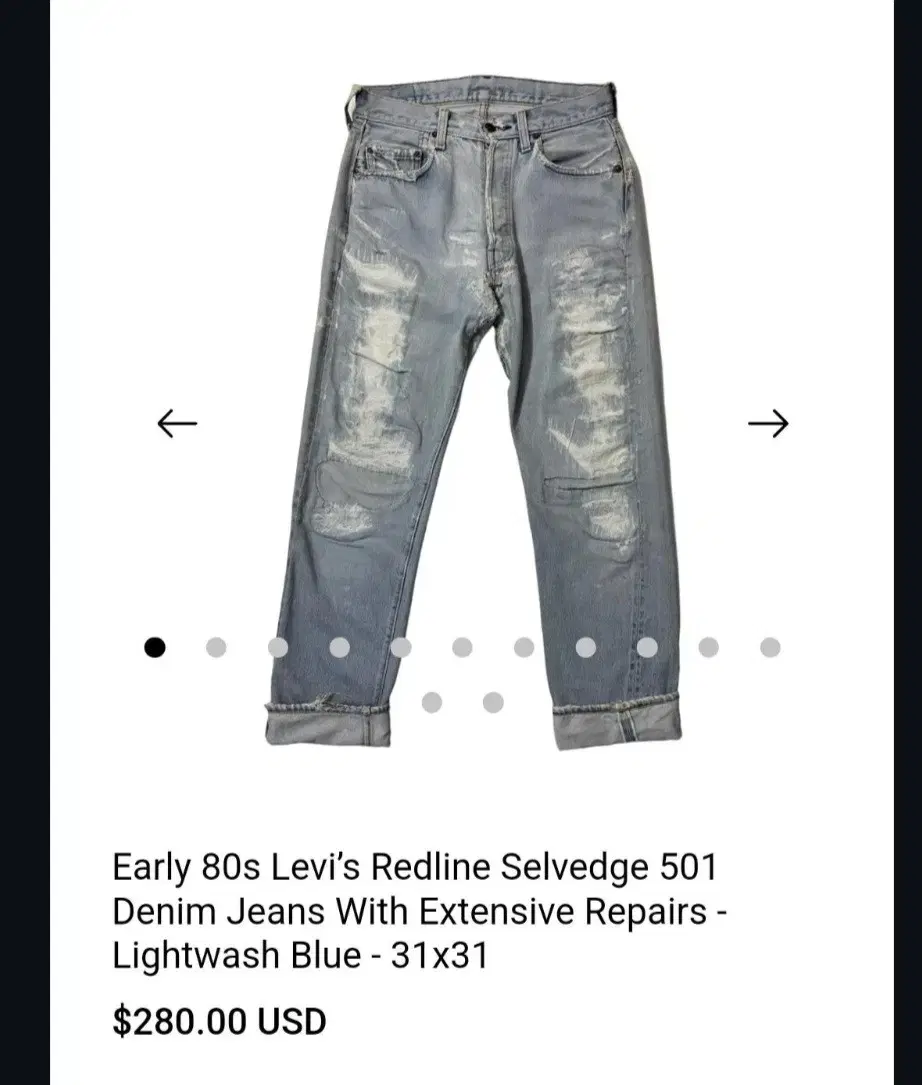Click the $280.00 USD price label
This screenshot has width=922, height=1085.
[219, 1022]
